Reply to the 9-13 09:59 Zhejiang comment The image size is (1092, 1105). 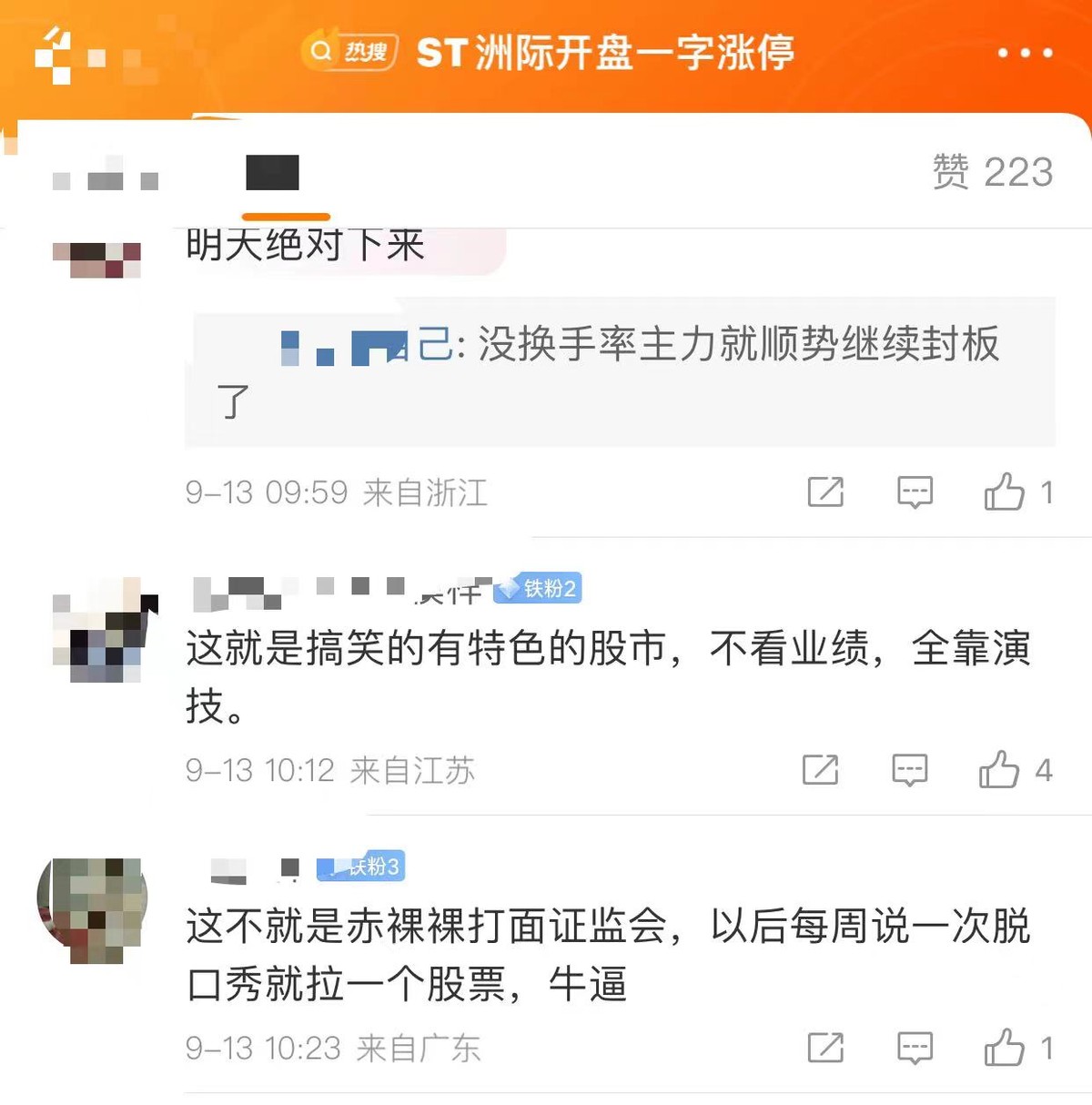pyautogui.click(x=915, y=492)
